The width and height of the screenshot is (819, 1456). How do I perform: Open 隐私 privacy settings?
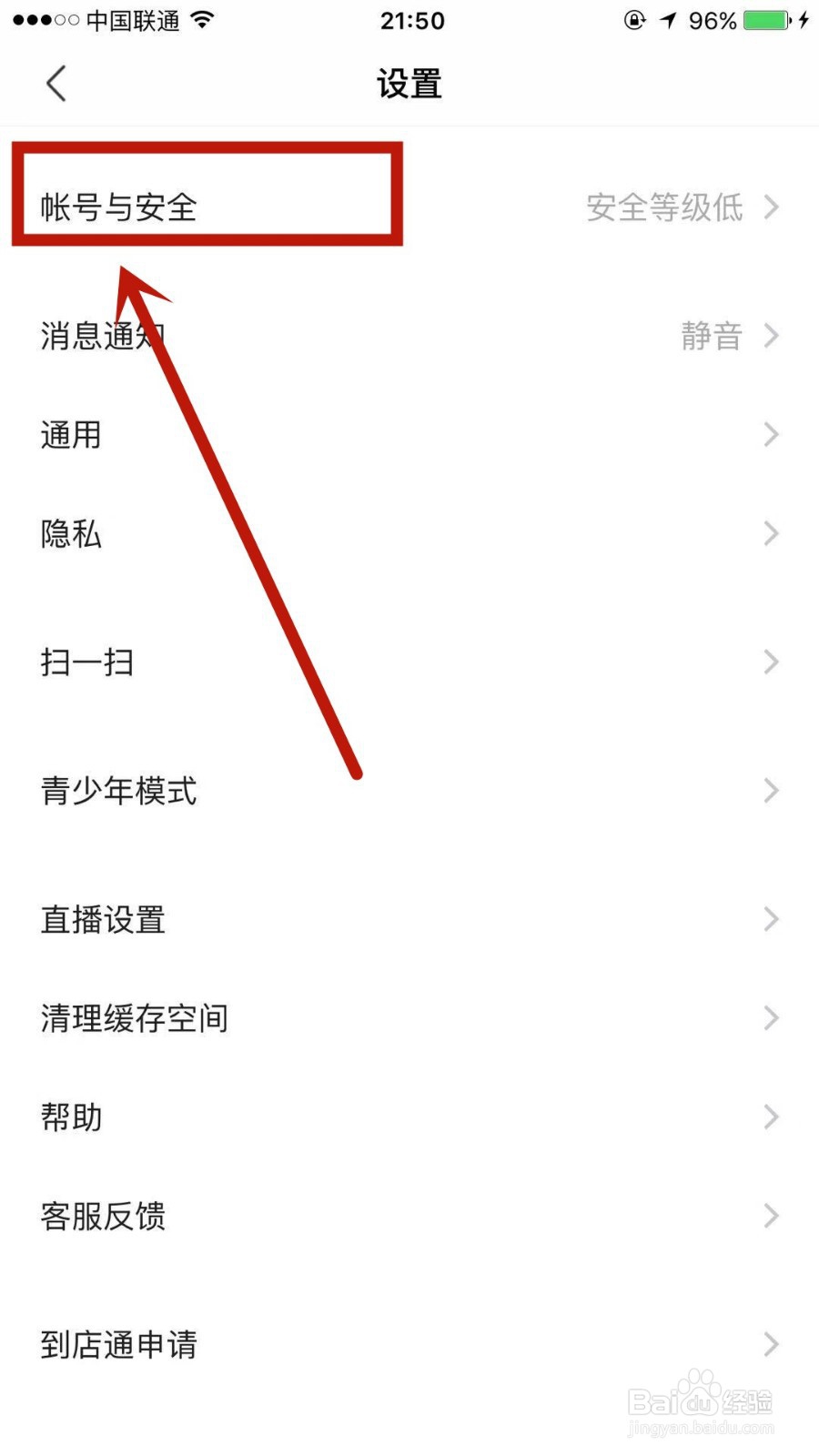click(x=72, y=534)
